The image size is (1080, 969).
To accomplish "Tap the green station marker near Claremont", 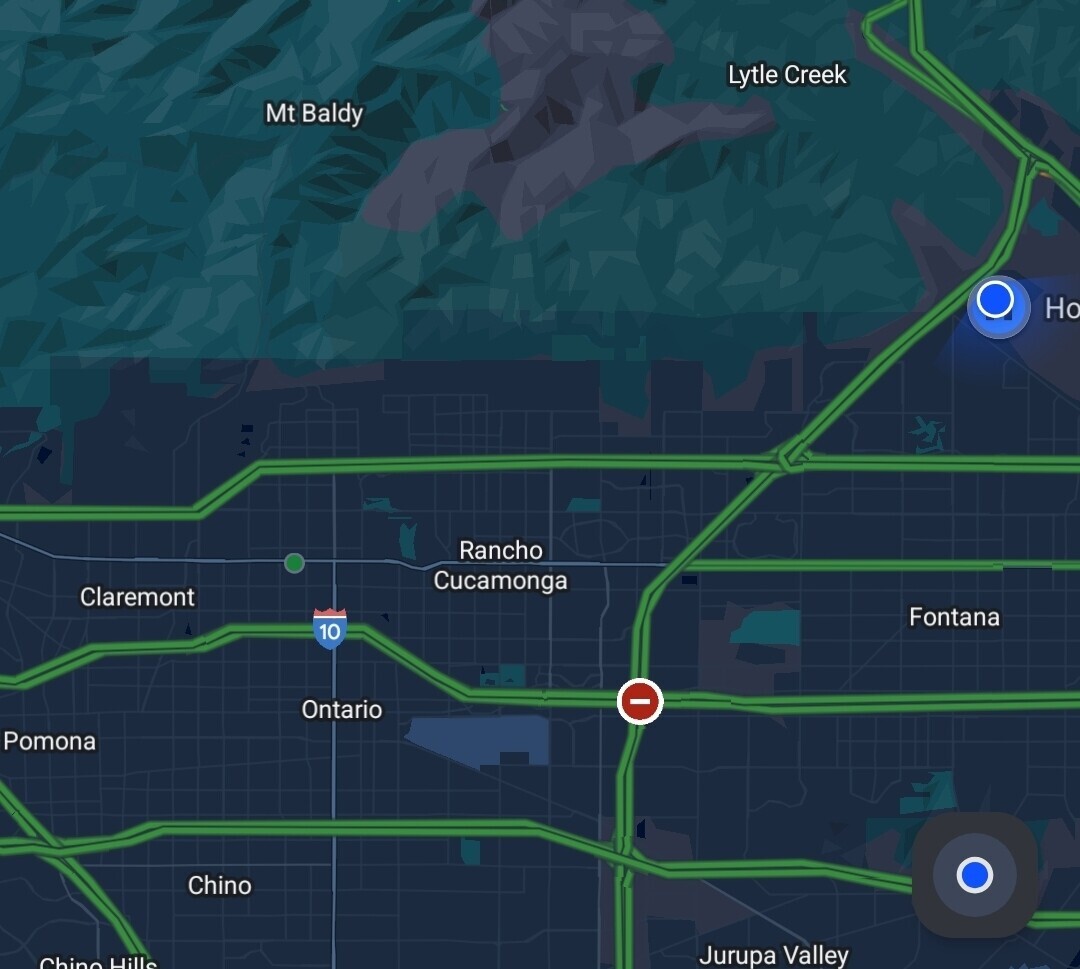I will pos(294,563).
